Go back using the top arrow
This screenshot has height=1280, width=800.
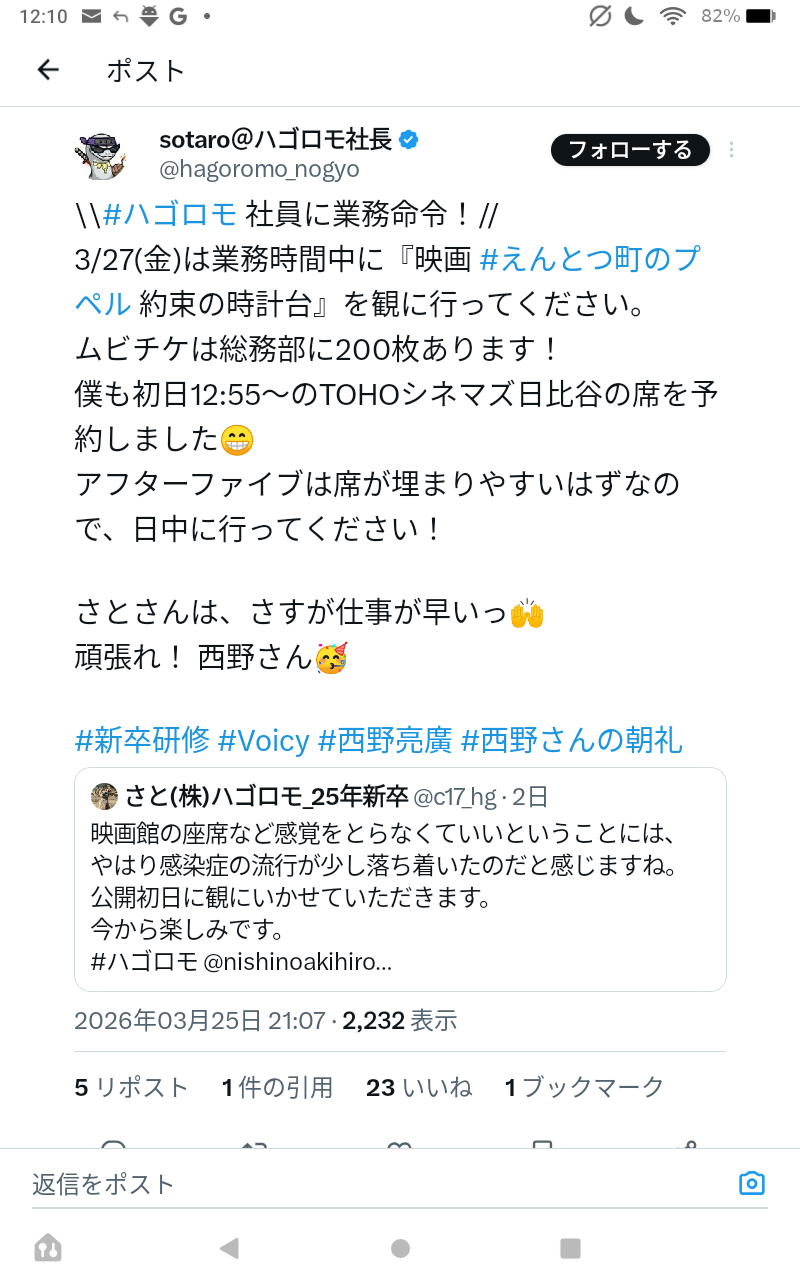[48, 70]
